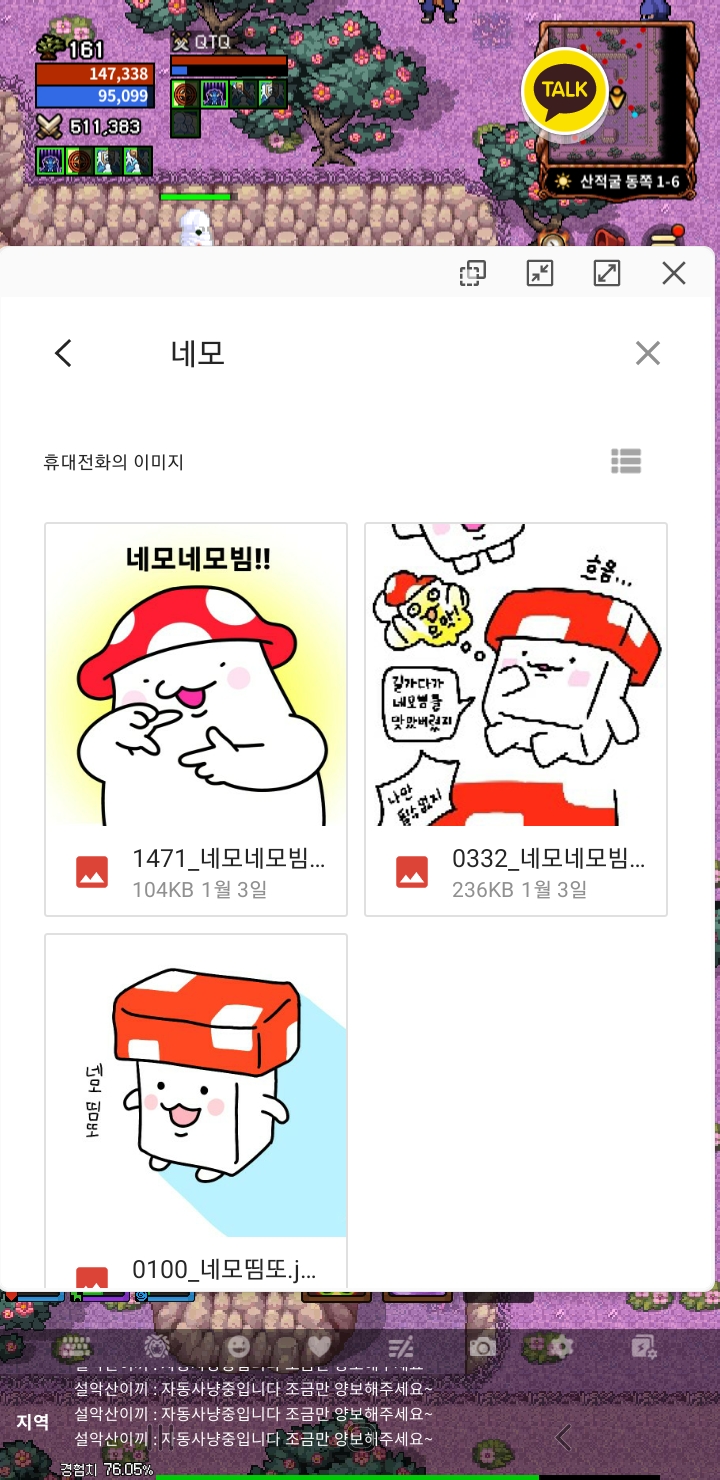Go back from the 네모 search
The image size is (720, 1480).
(63, 353)
